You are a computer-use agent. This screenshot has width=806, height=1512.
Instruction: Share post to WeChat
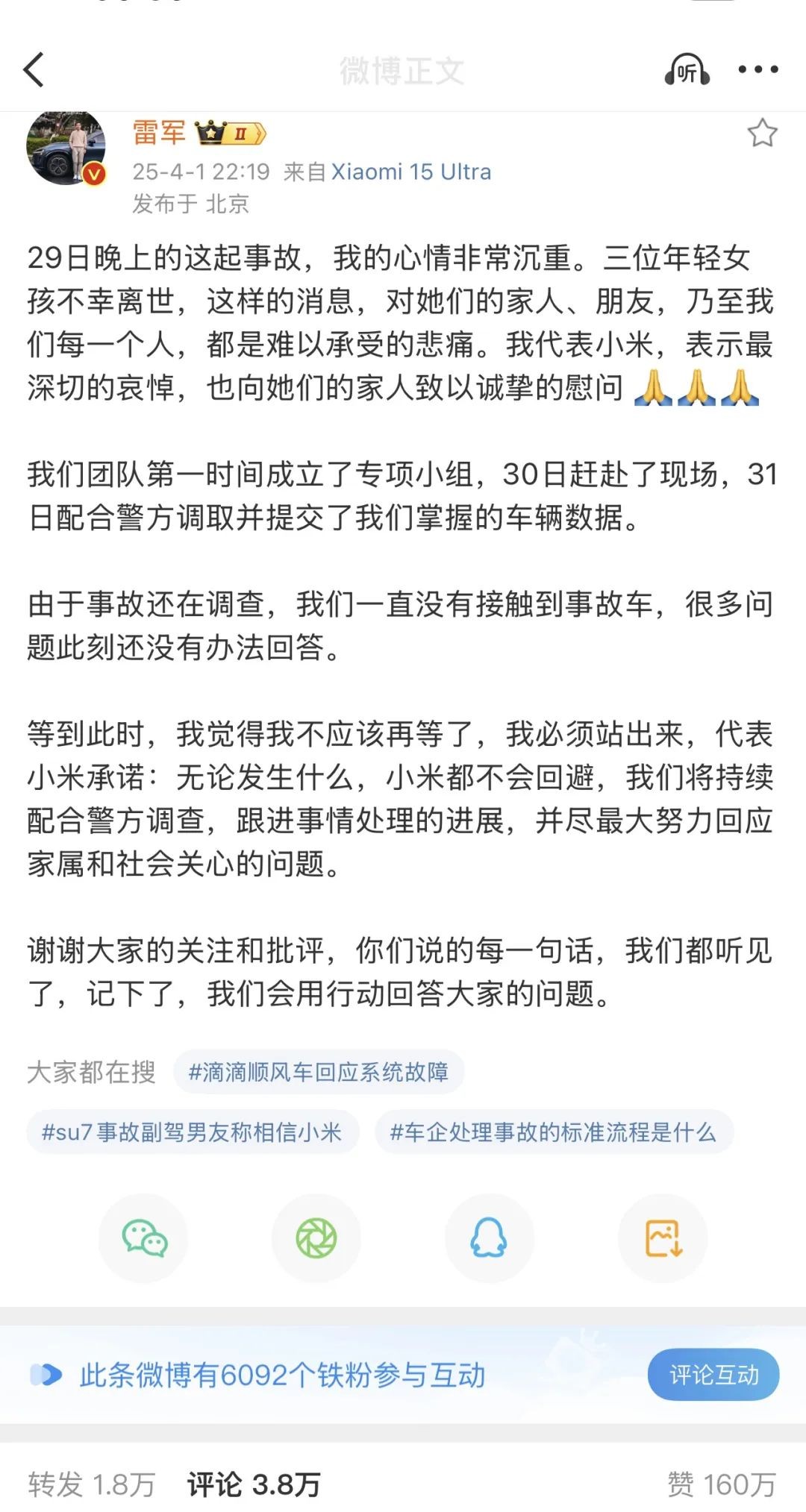click(144, 1239)
